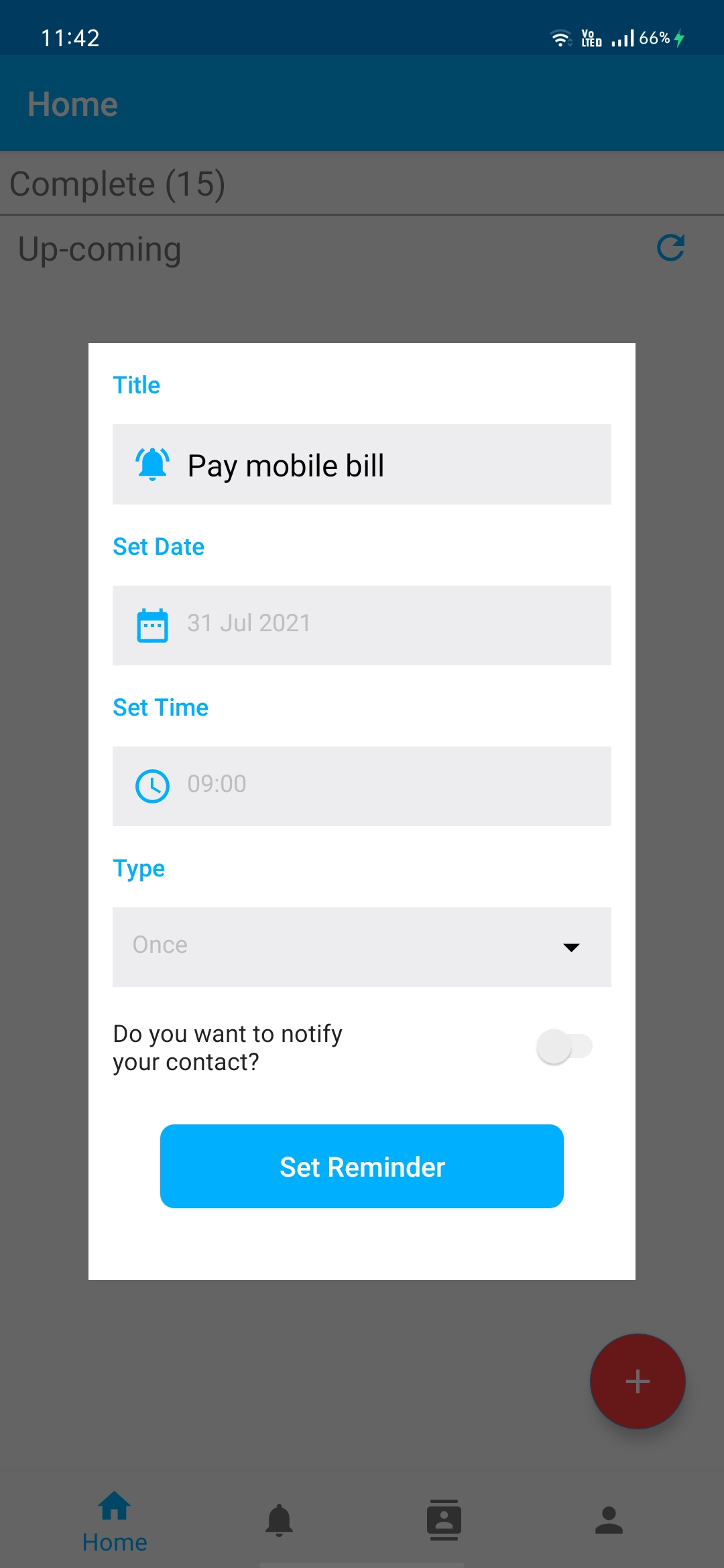
Task: Open the contacts tab
Action: (444, 1520)
